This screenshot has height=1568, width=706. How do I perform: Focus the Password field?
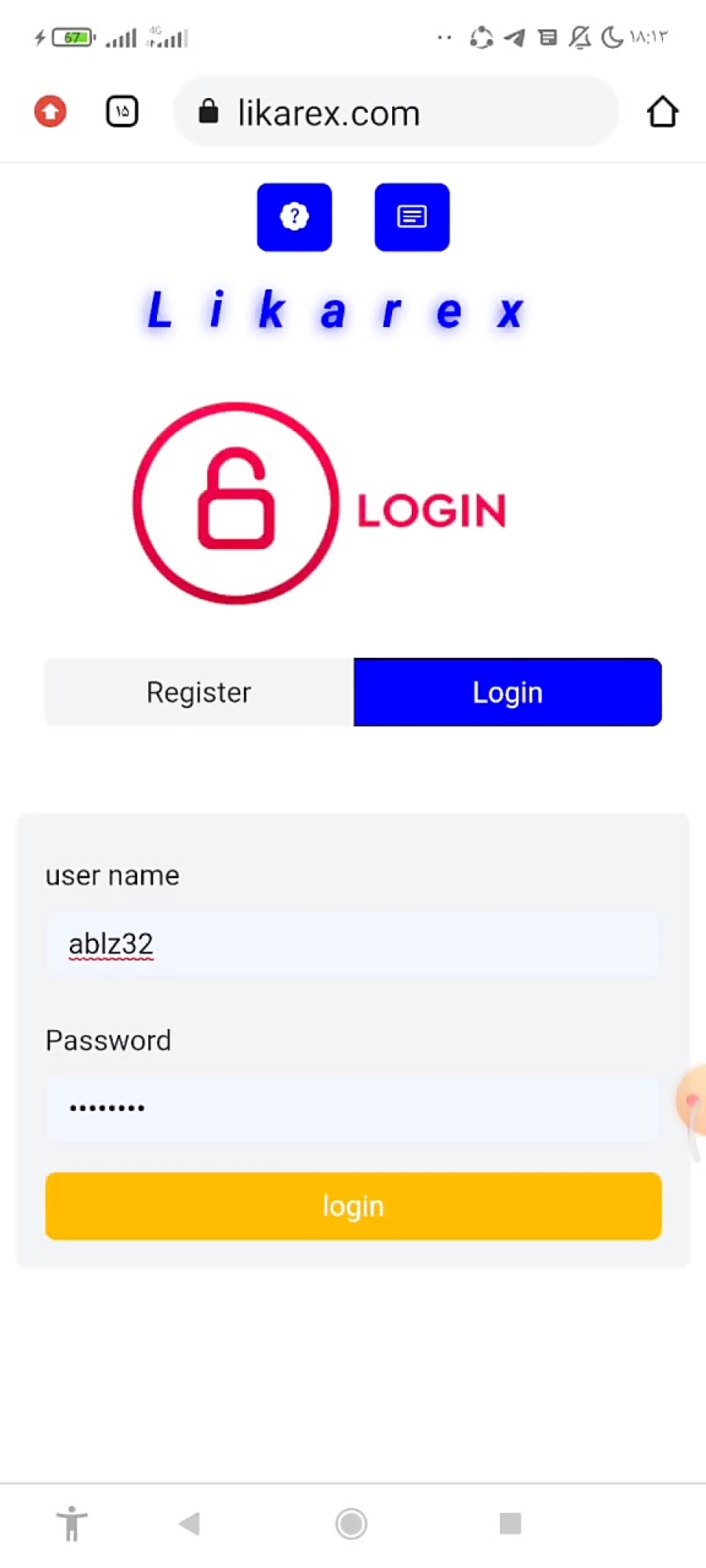(353, 1108)
